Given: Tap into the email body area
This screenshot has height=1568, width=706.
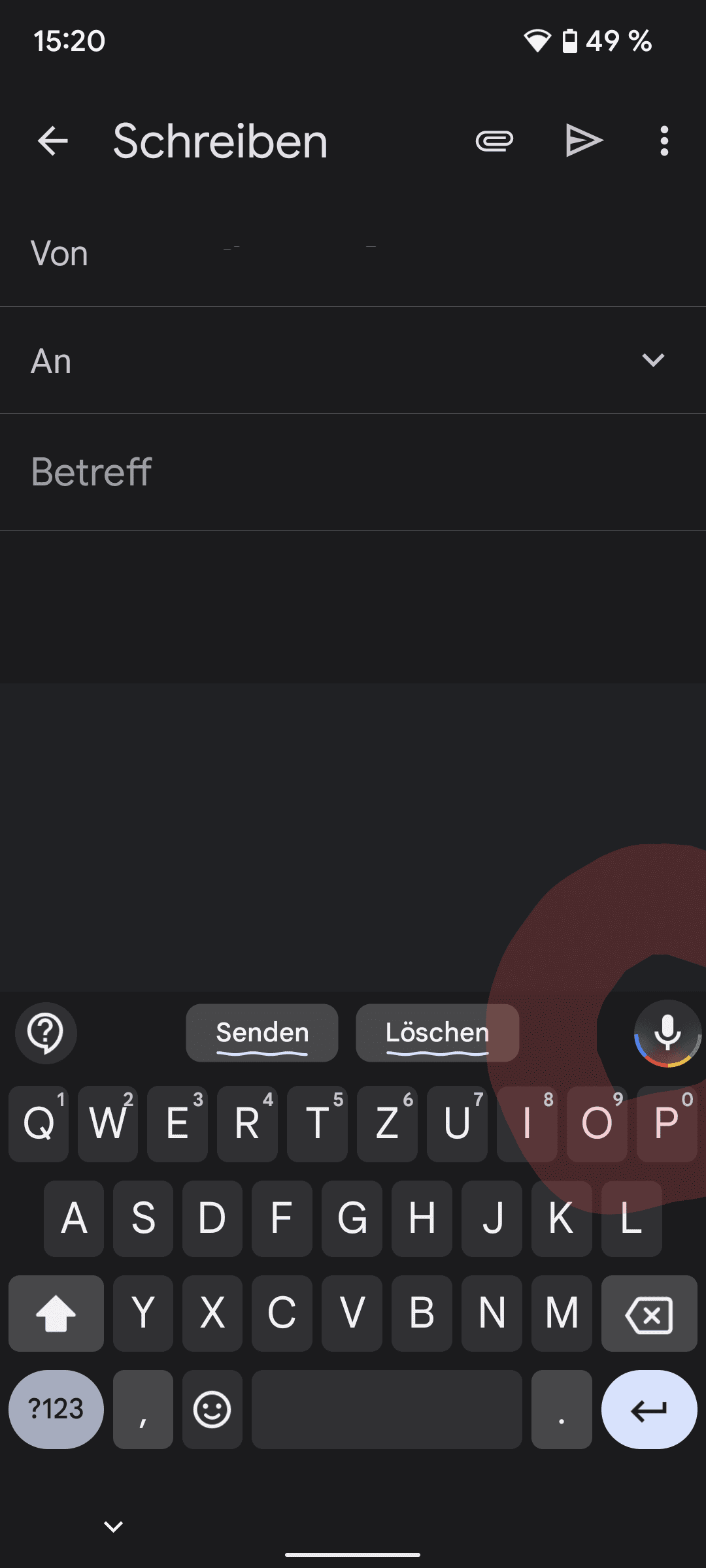Looking at the screenshot, I should (353, 608).
